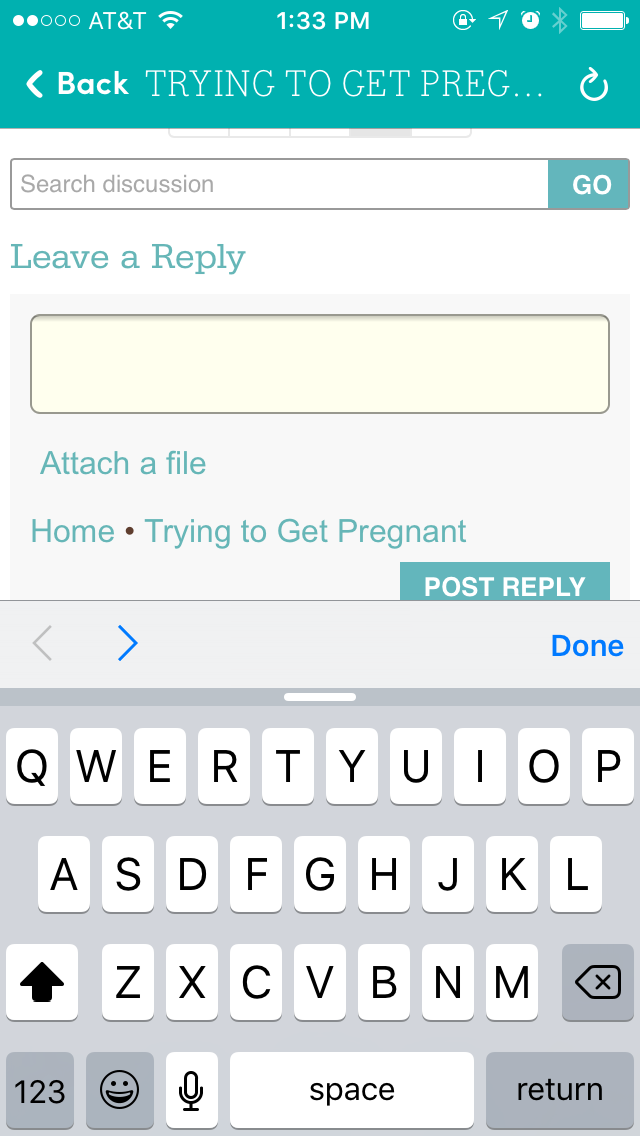The height and width of the screenshot is (1136, 640).
Task: Focus the Search discussion field
Action: click(279, 184)
